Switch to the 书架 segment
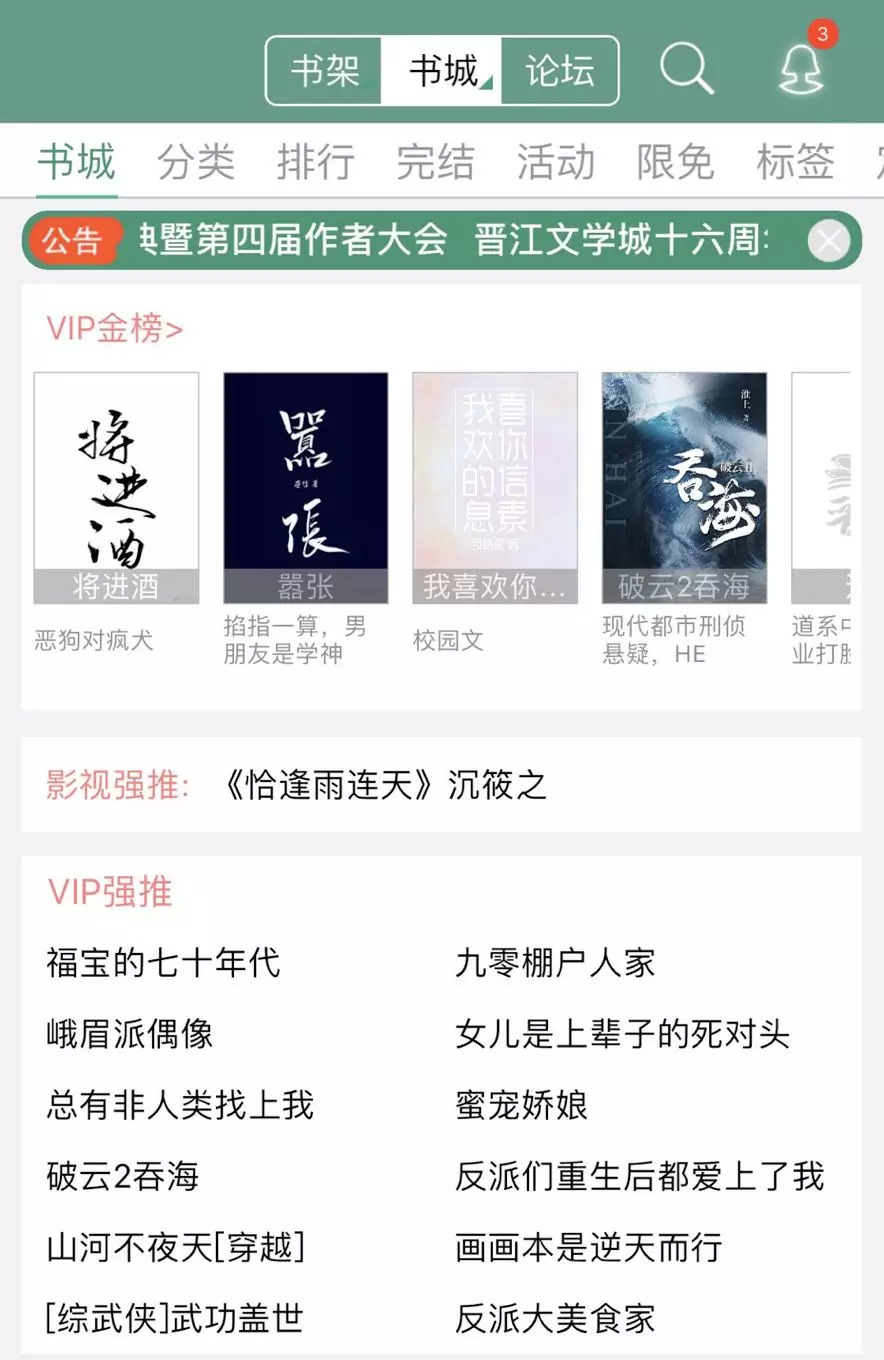The width and height of the screenshot is (884, 1360). 324,71
